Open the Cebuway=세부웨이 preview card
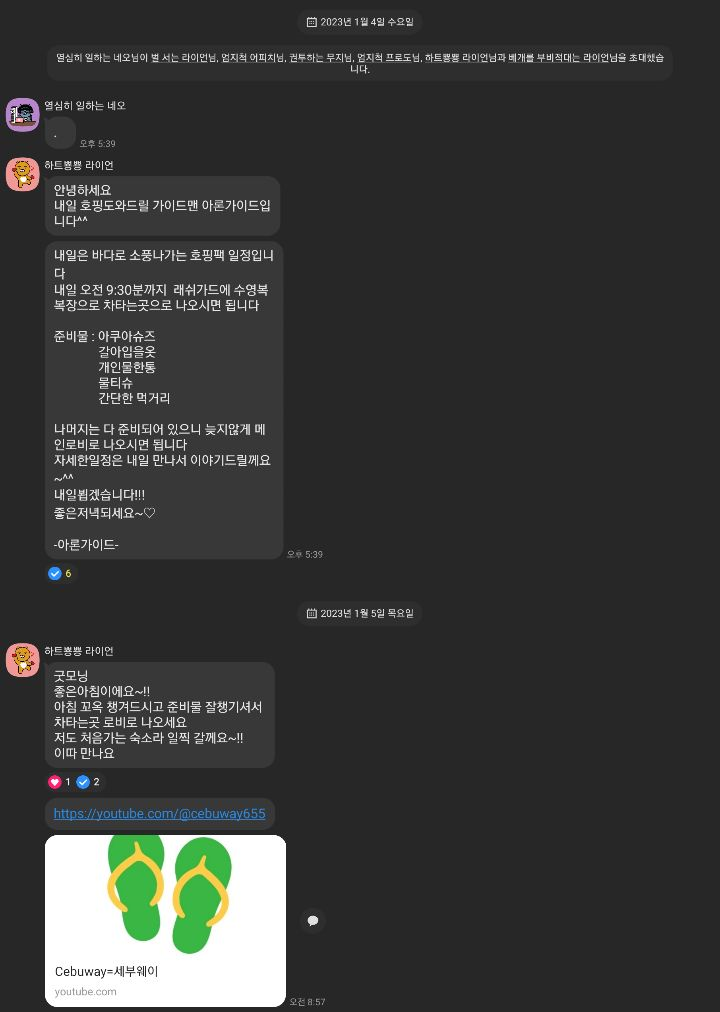The width and height of the screenshot is (720, 1012). [x=165, y=920]
